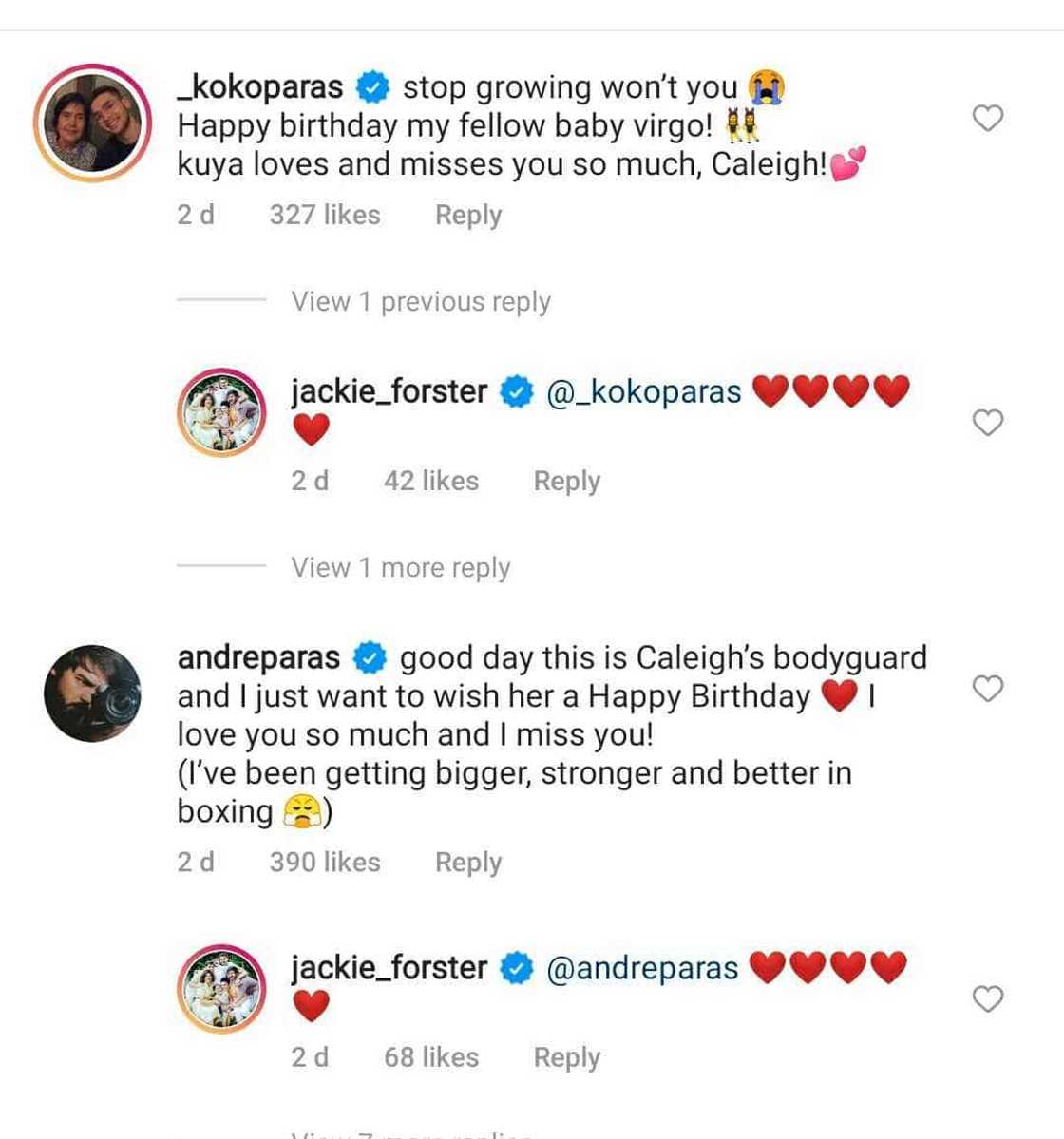Like andreparas's bodyguard comment

coord(988,688)
